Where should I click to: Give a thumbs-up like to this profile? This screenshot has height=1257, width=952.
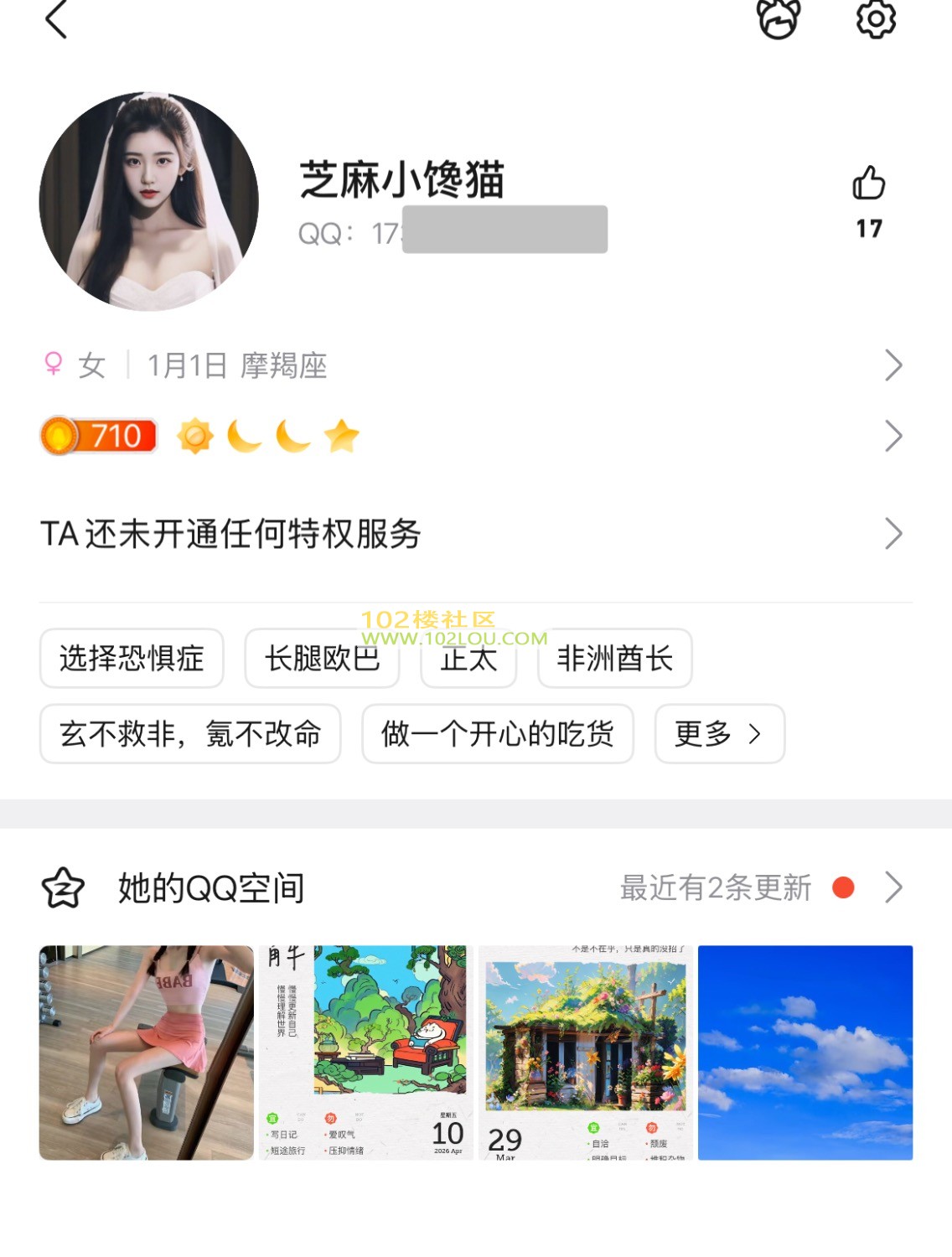[869, 184]
